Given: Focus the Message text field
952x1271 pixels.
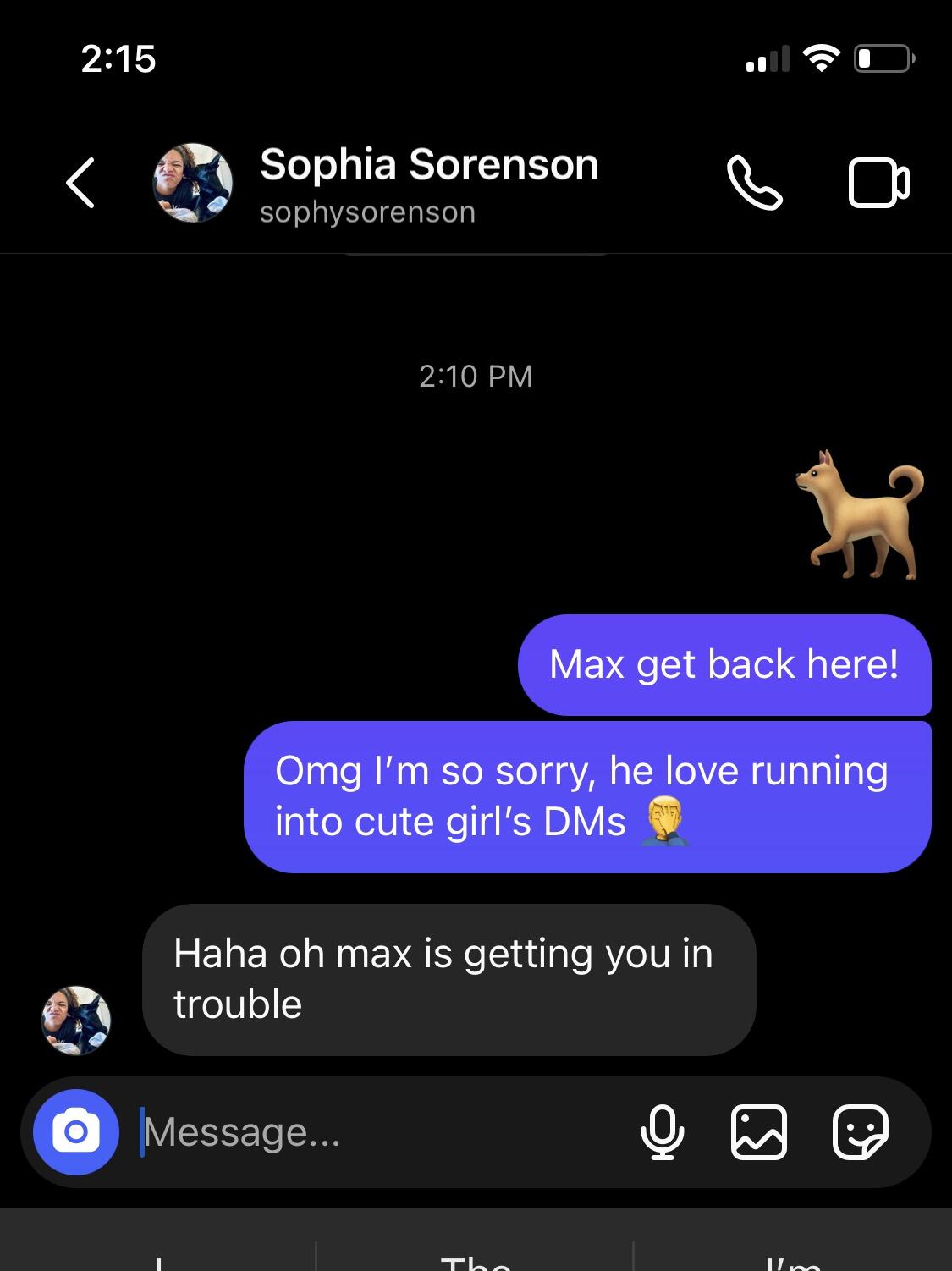Looking at the screenshot, I should (x=381, y=1132).
